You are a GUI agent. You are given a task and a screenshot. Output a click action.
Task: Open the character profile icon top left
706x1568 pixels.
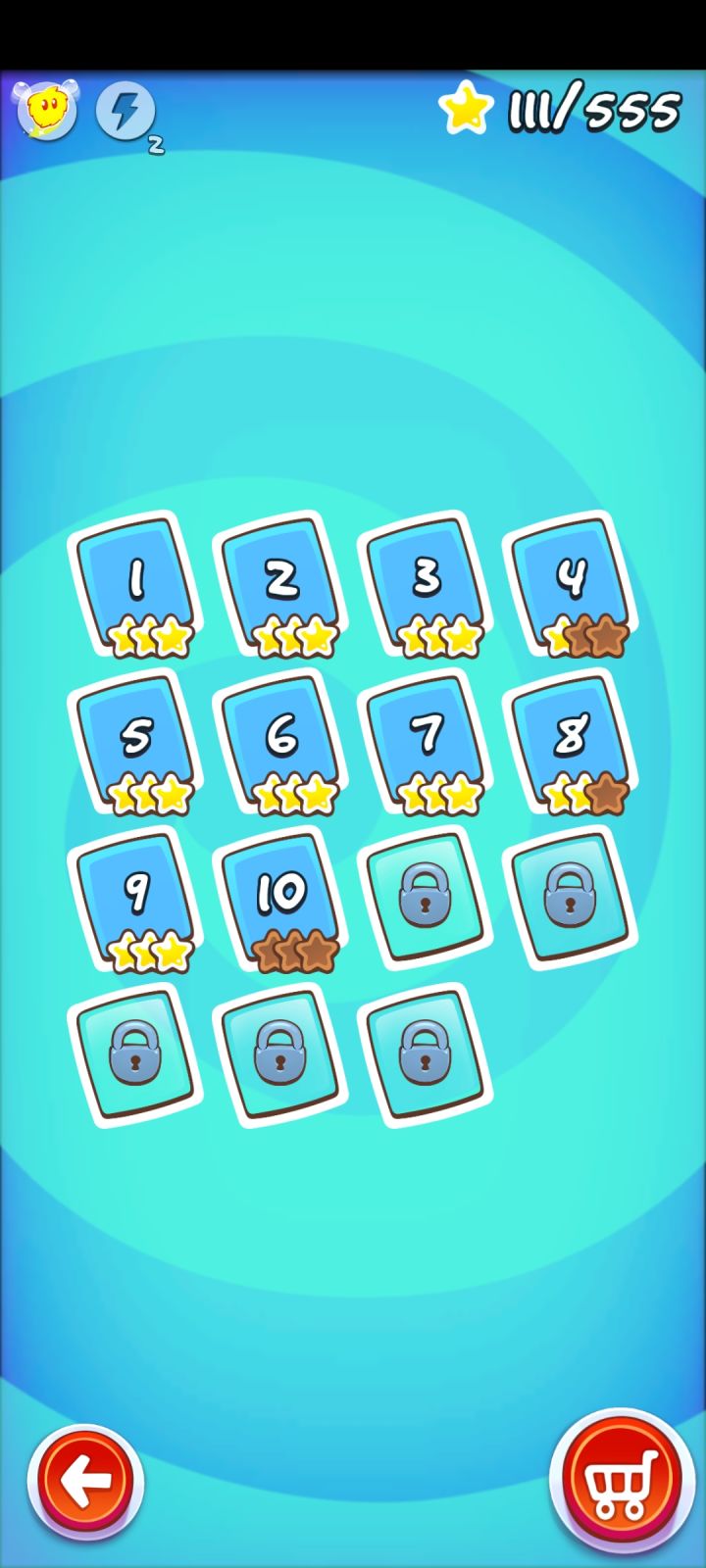click(46, 110)
